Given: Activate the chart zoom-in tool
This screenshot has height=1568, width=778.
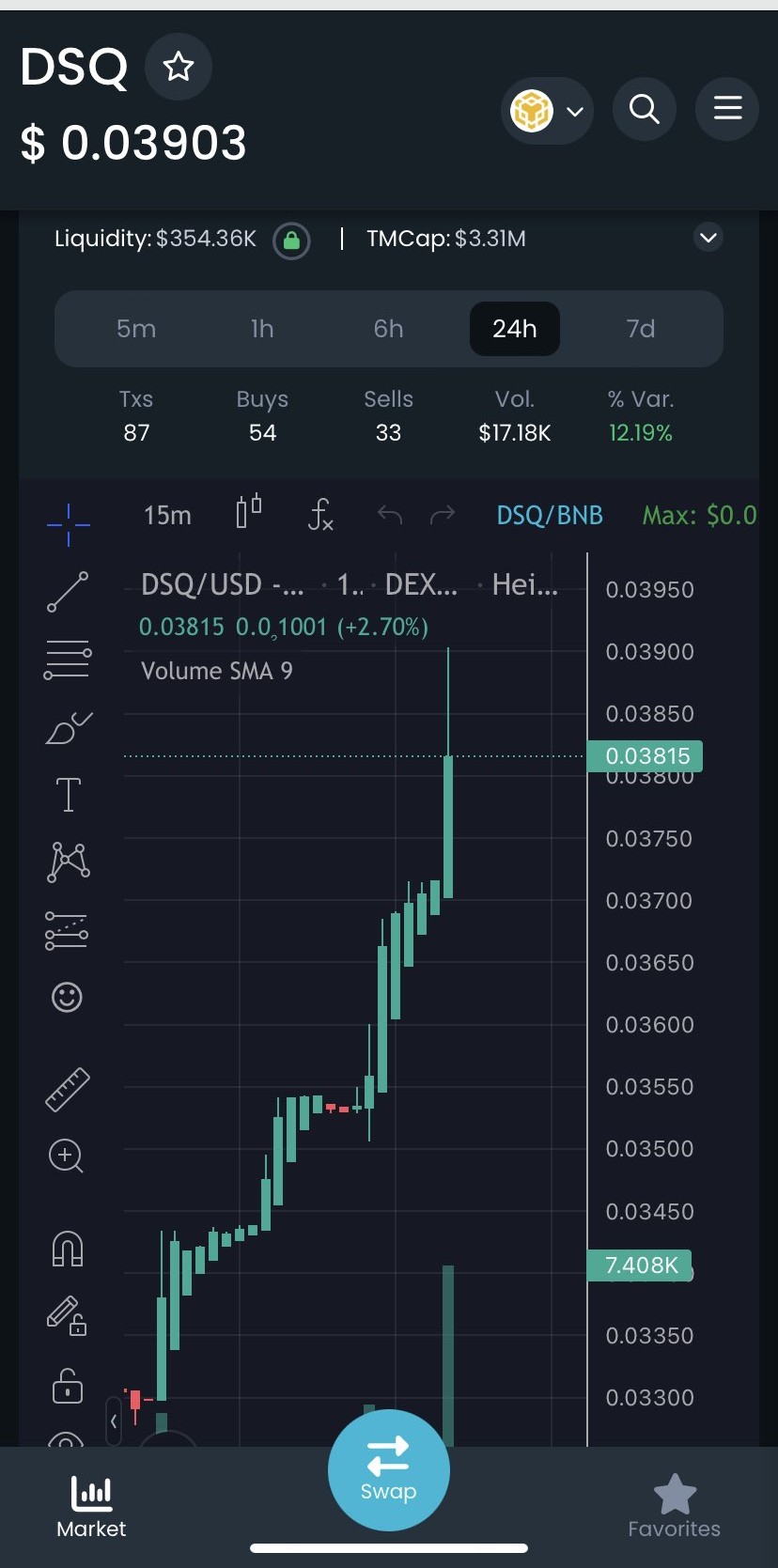Looking at the screenshot, I should pyautogui.click(x=67, y=1156).
